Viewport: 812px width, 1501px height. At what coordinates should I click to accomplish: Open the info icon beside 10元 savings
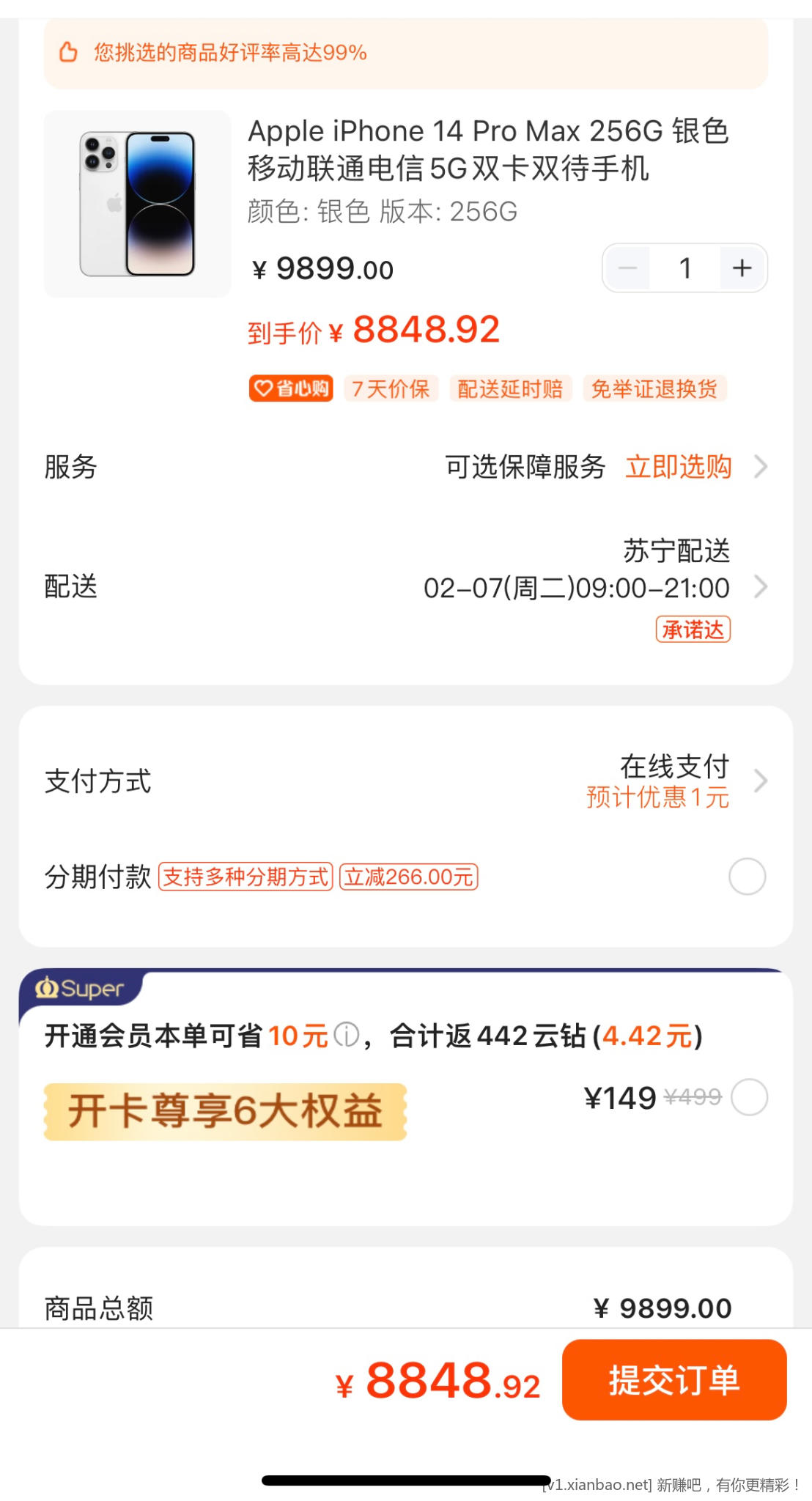point(347,1035)
